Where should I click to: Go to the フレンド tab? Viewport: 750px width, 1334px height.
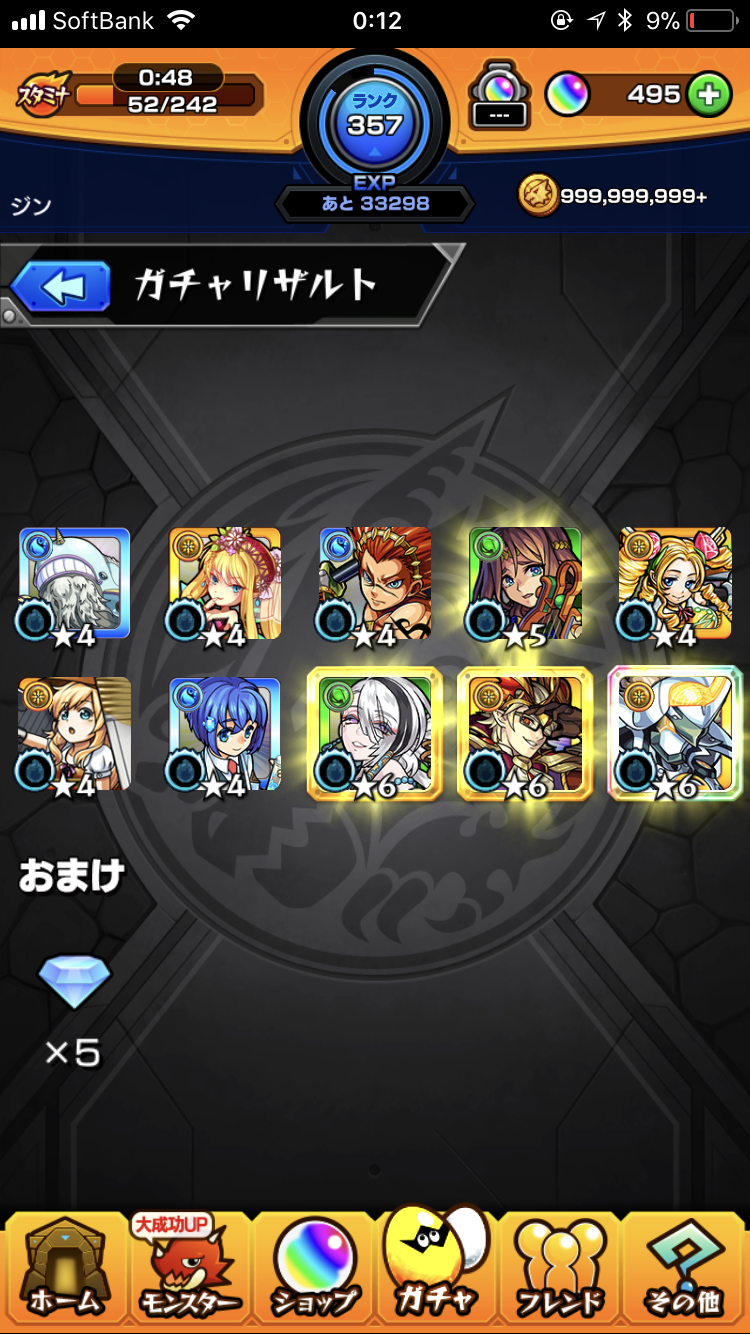(x=560, y=1270)
